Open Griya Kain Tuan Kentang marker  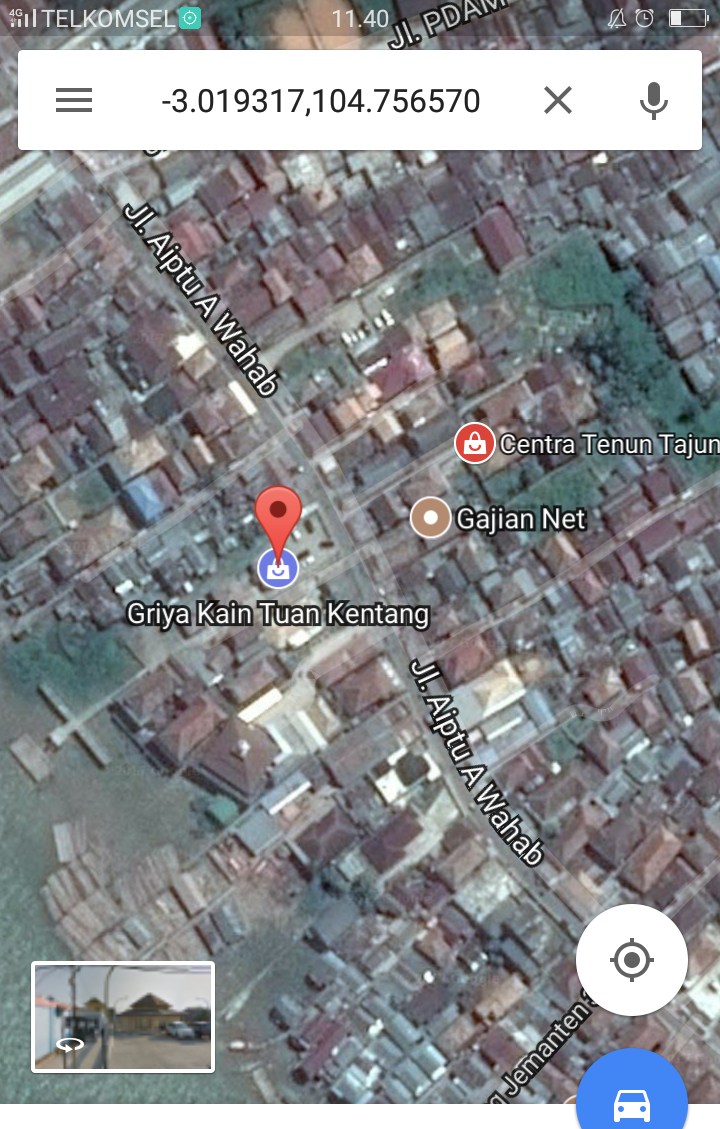click(278, 569)
